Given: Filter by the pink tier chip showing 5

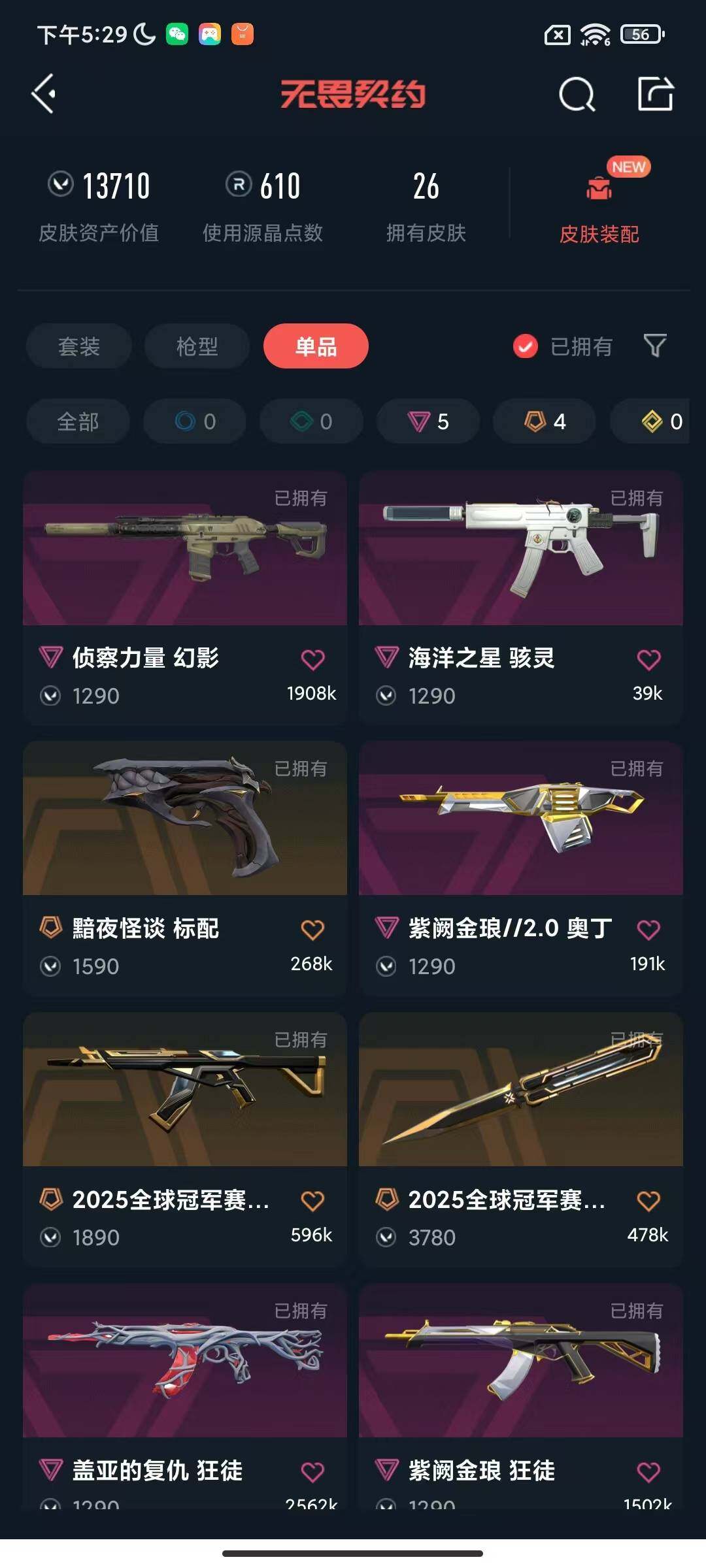Looking at the screenshot, I should click(428, 421).
